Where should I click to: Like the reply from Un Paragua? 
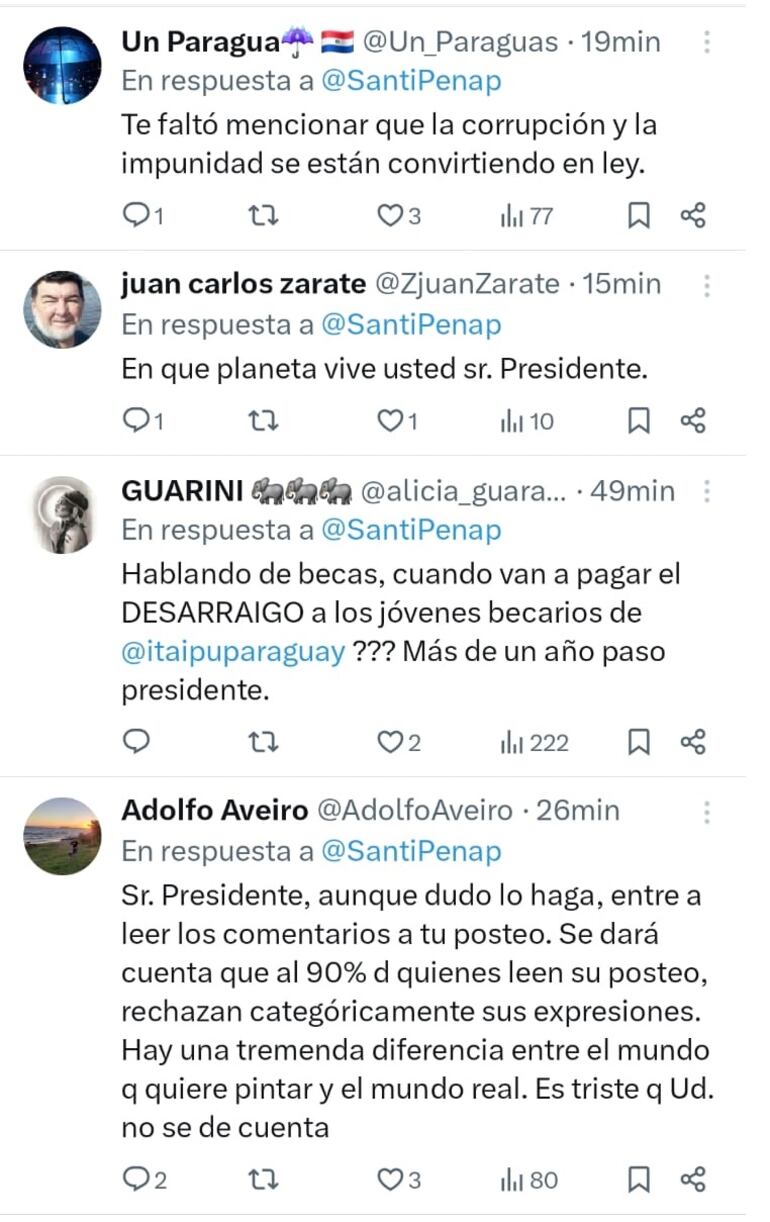coord(389,216)
